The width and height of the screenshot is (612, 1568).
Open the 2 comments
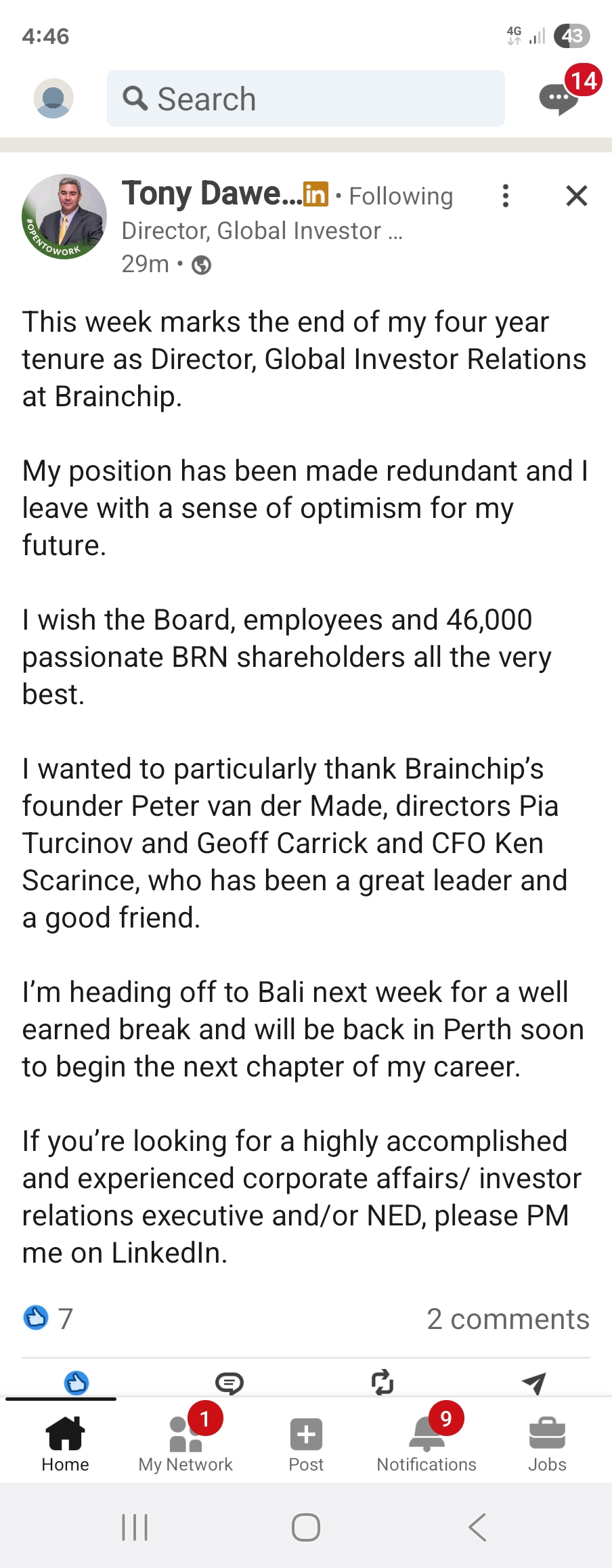pyautogui.click(x=508, y=1319)
